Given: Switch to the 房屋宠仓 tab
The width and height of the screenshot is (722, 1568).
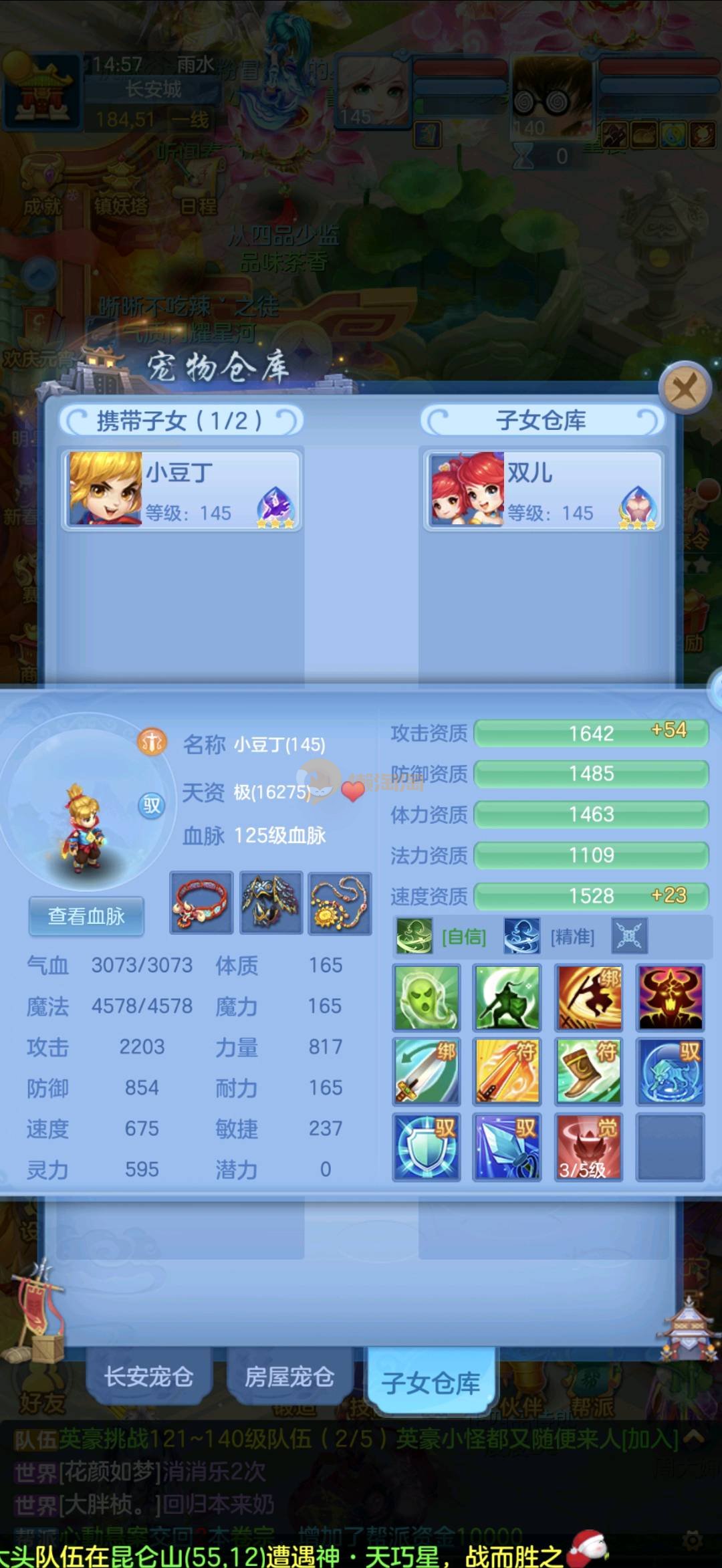Looking at the screenshot, I should (x=289, y=1377).
